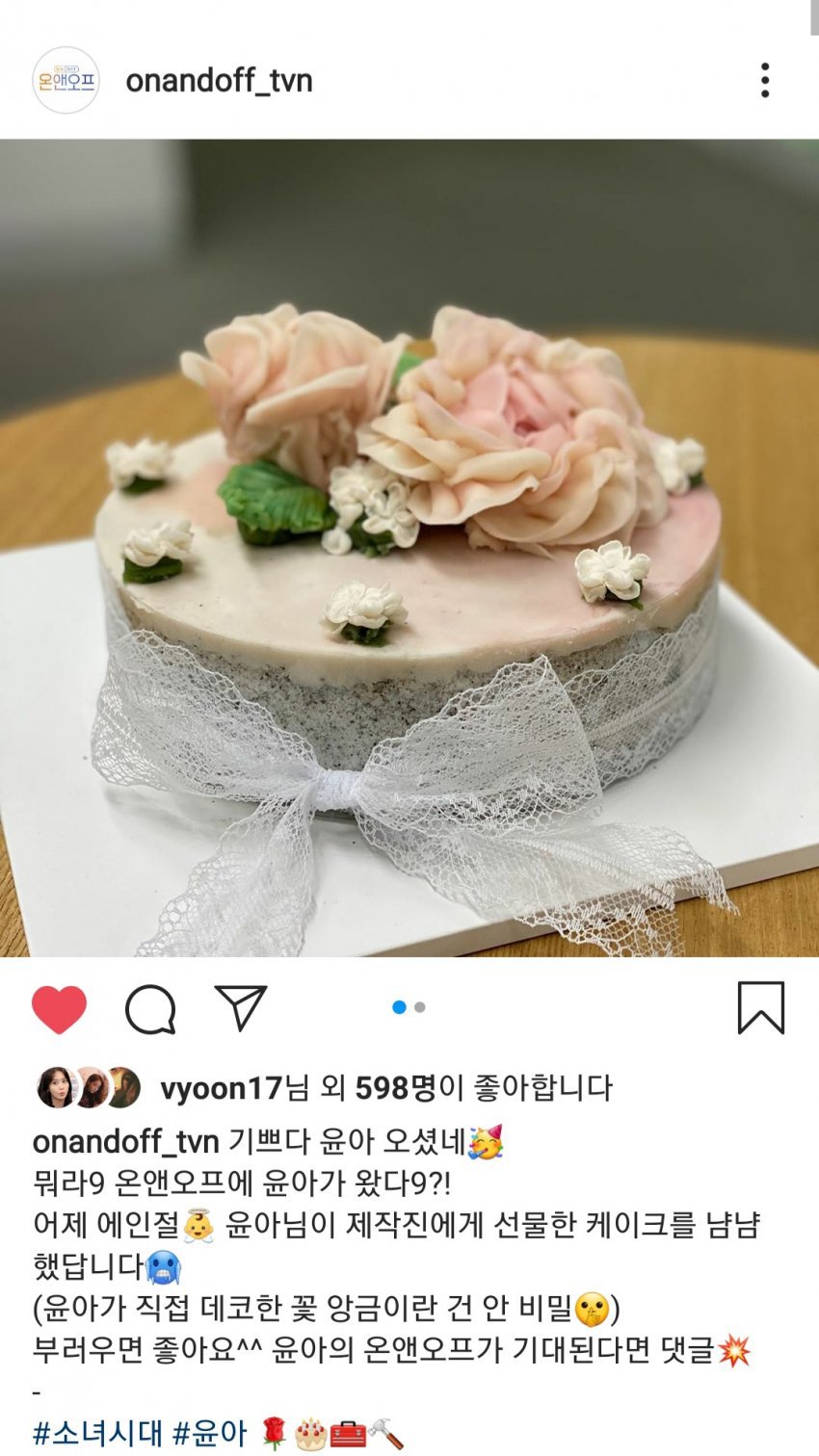The image size is (819, 1456).
Task: Open onandoff_tvn username in the caption
Action: [x=125, y=1142]
